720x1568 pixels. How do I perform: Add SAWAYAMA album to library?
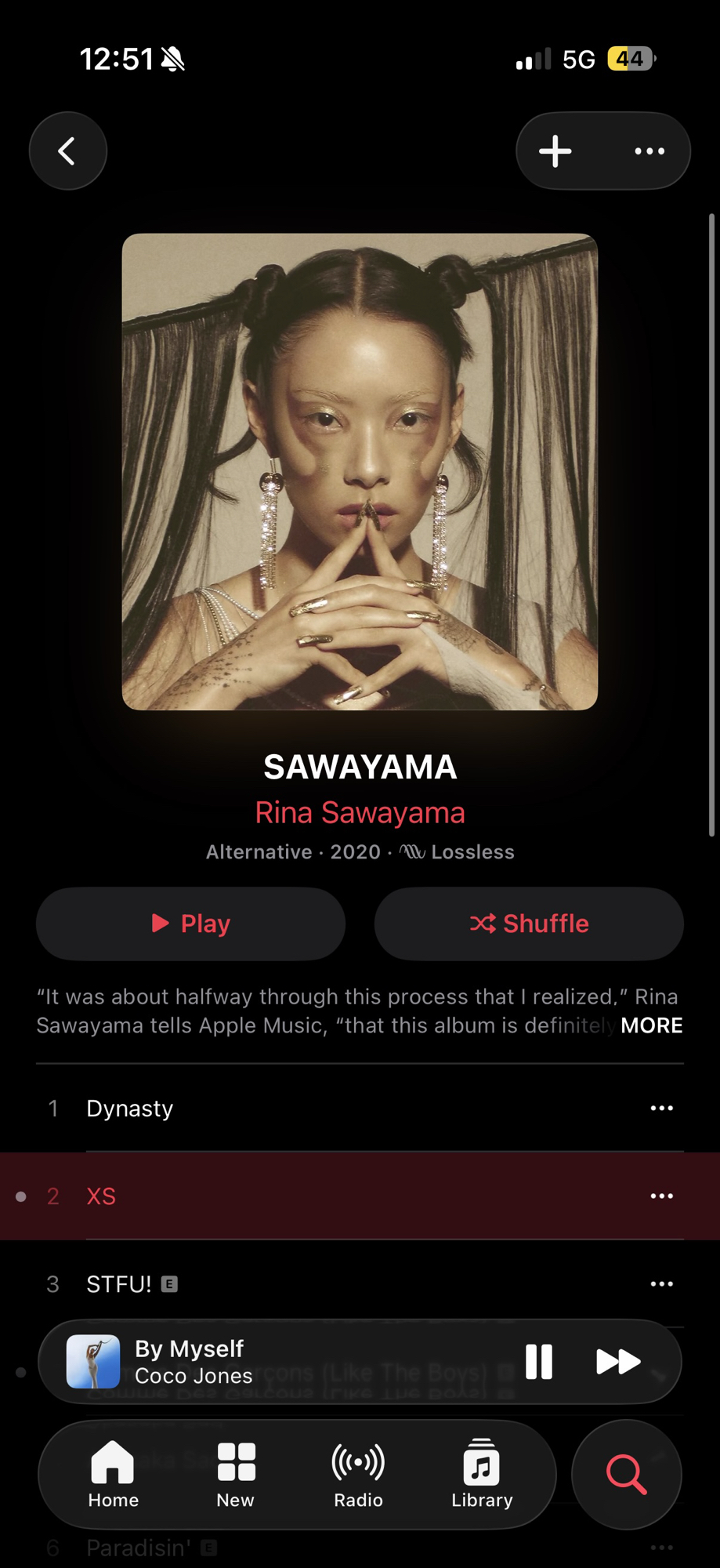tap(555, 151)
